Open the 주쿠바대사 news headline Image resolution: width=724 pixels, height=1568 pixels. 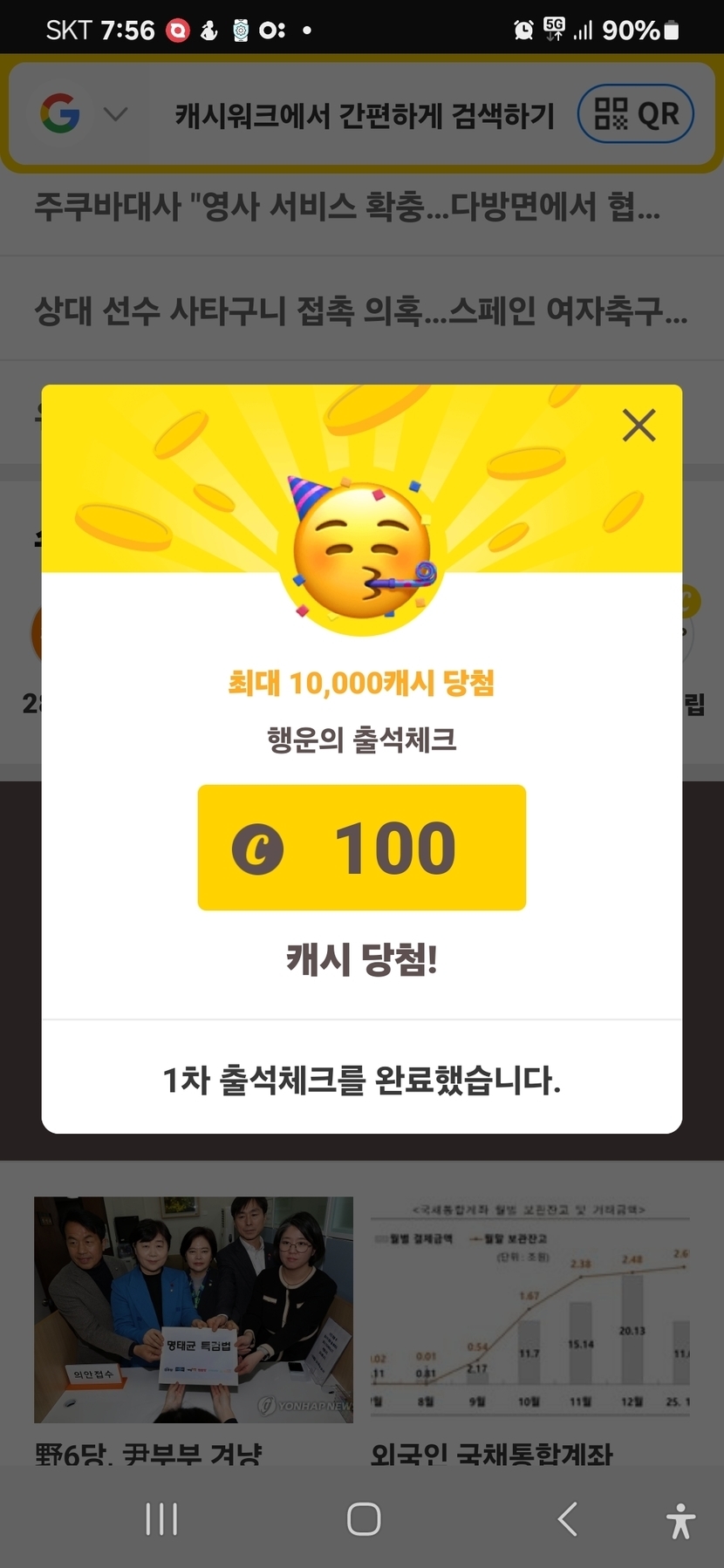coord(347,208)
